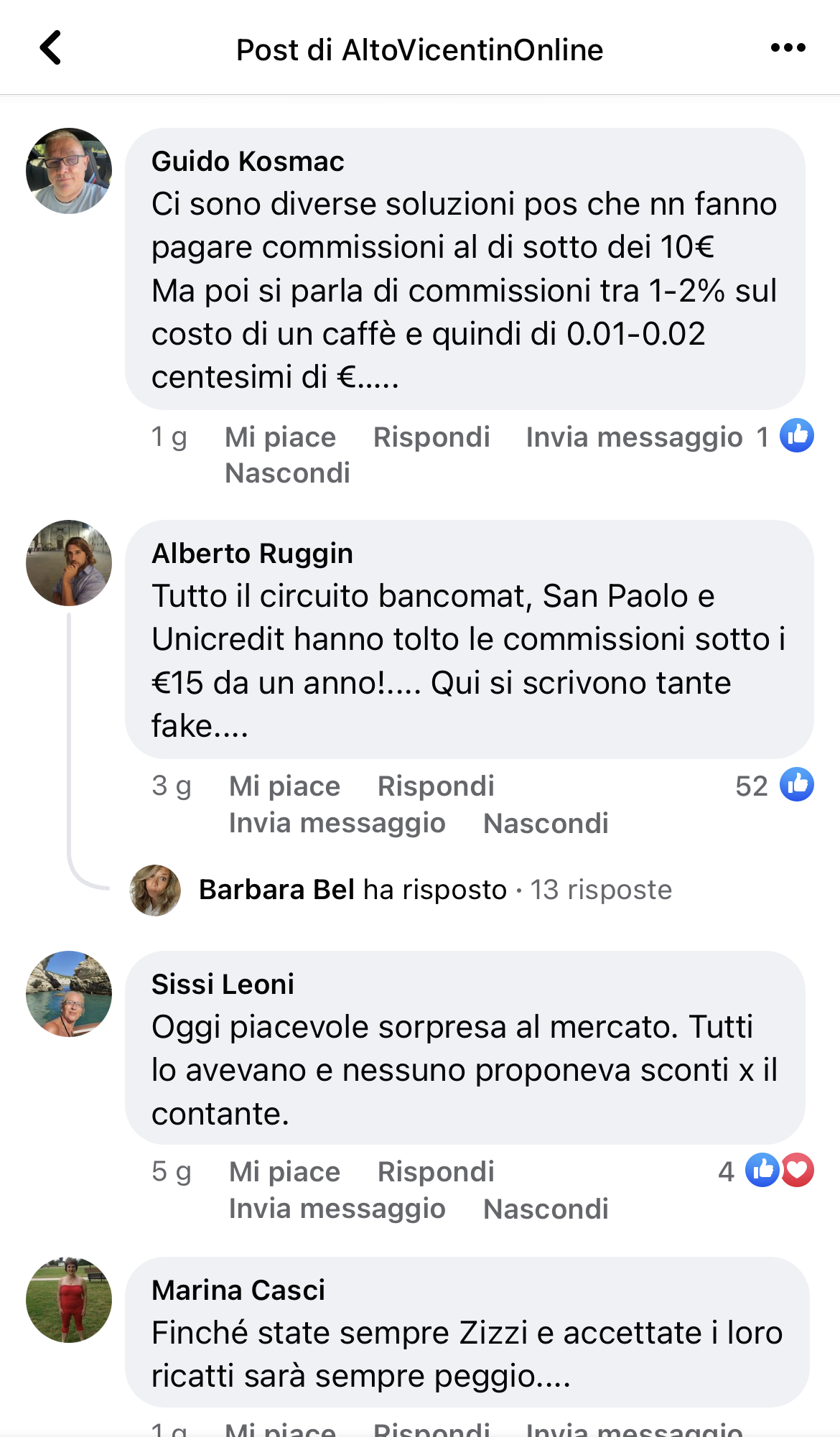Reply to Sissi Leoni's comment
The height and width of the screenshot is (1437, 840).
click(436, 1171)
